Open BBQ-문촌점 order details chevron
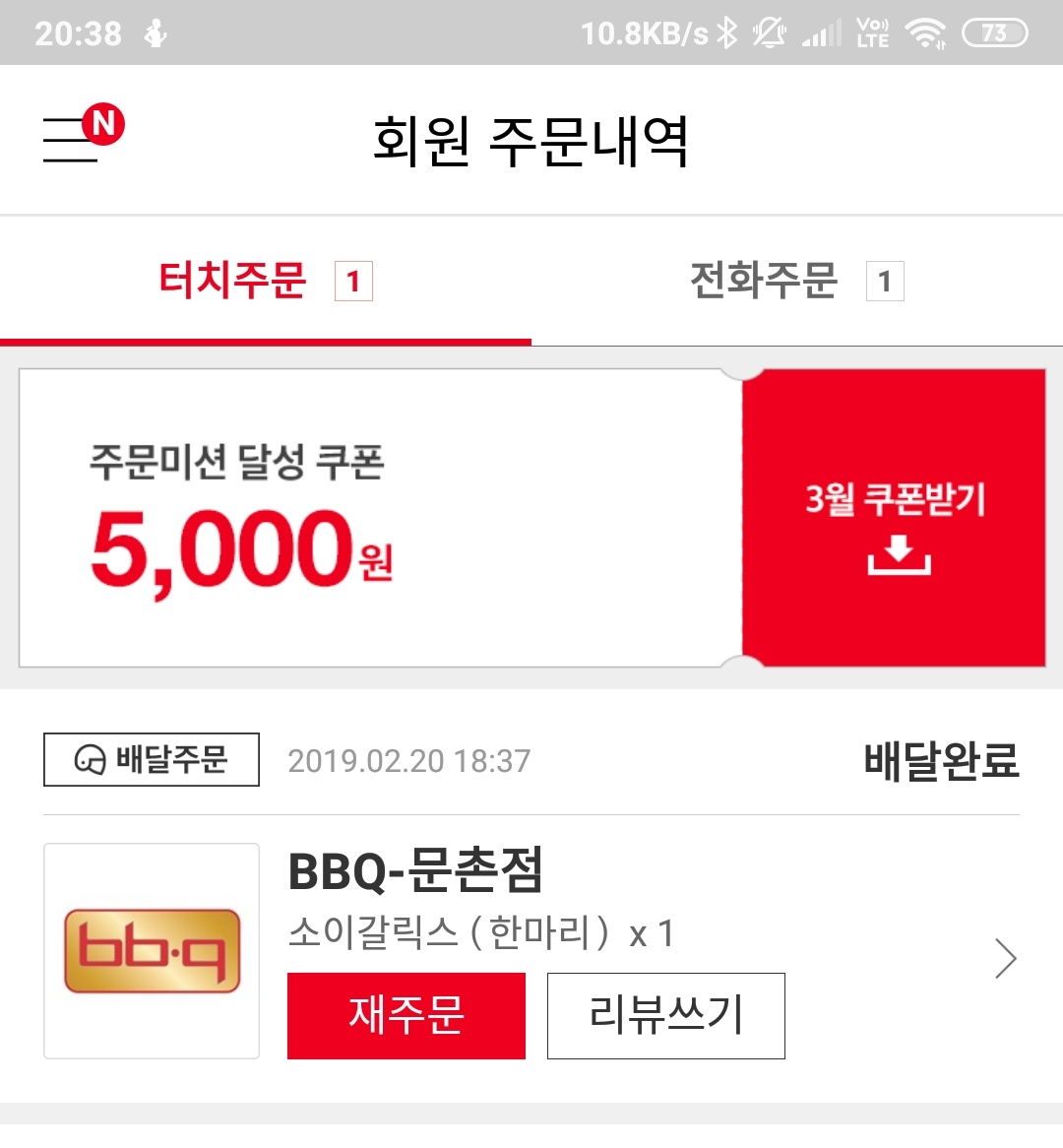This screenshot has width=1063, height=1148. pos(1005,958)
